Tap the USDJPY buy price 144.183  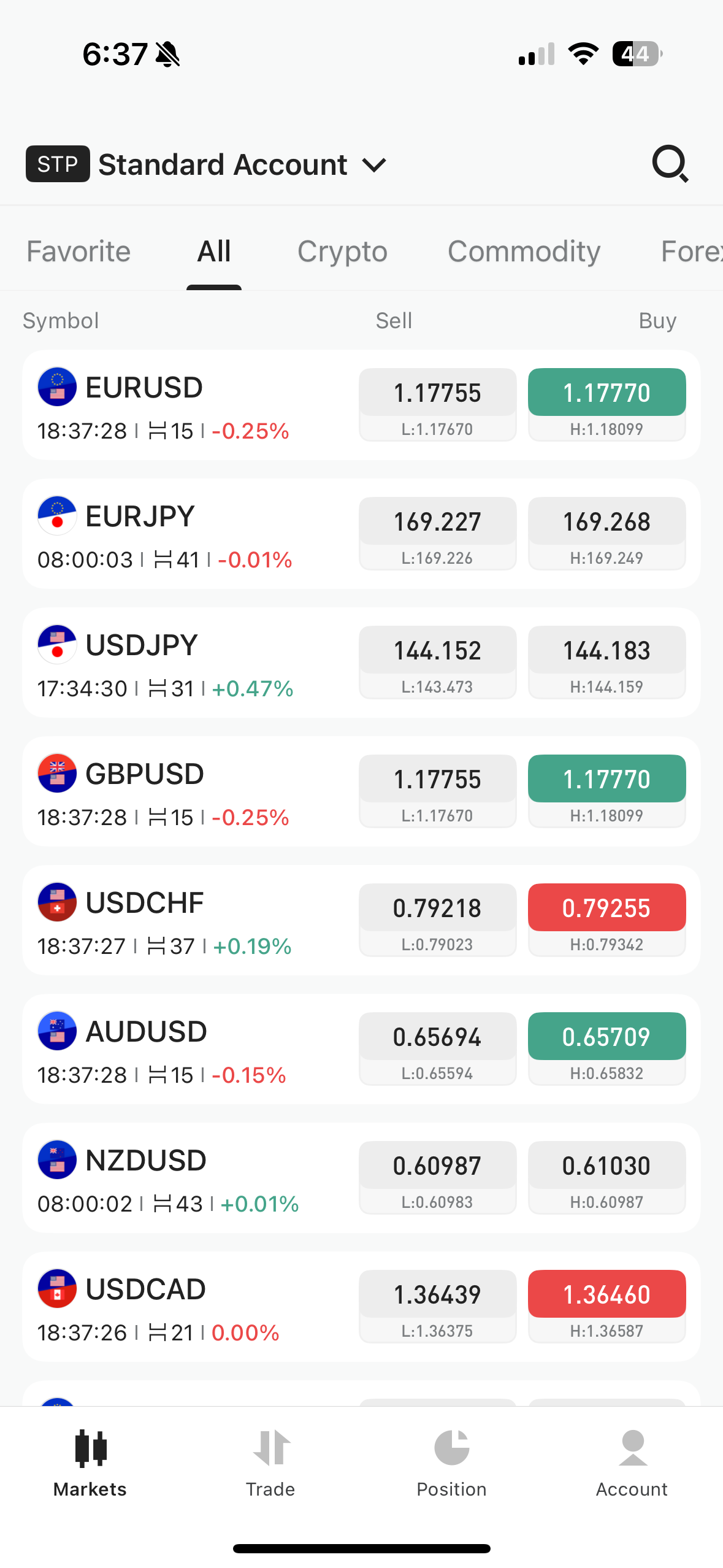click(606, 650)
